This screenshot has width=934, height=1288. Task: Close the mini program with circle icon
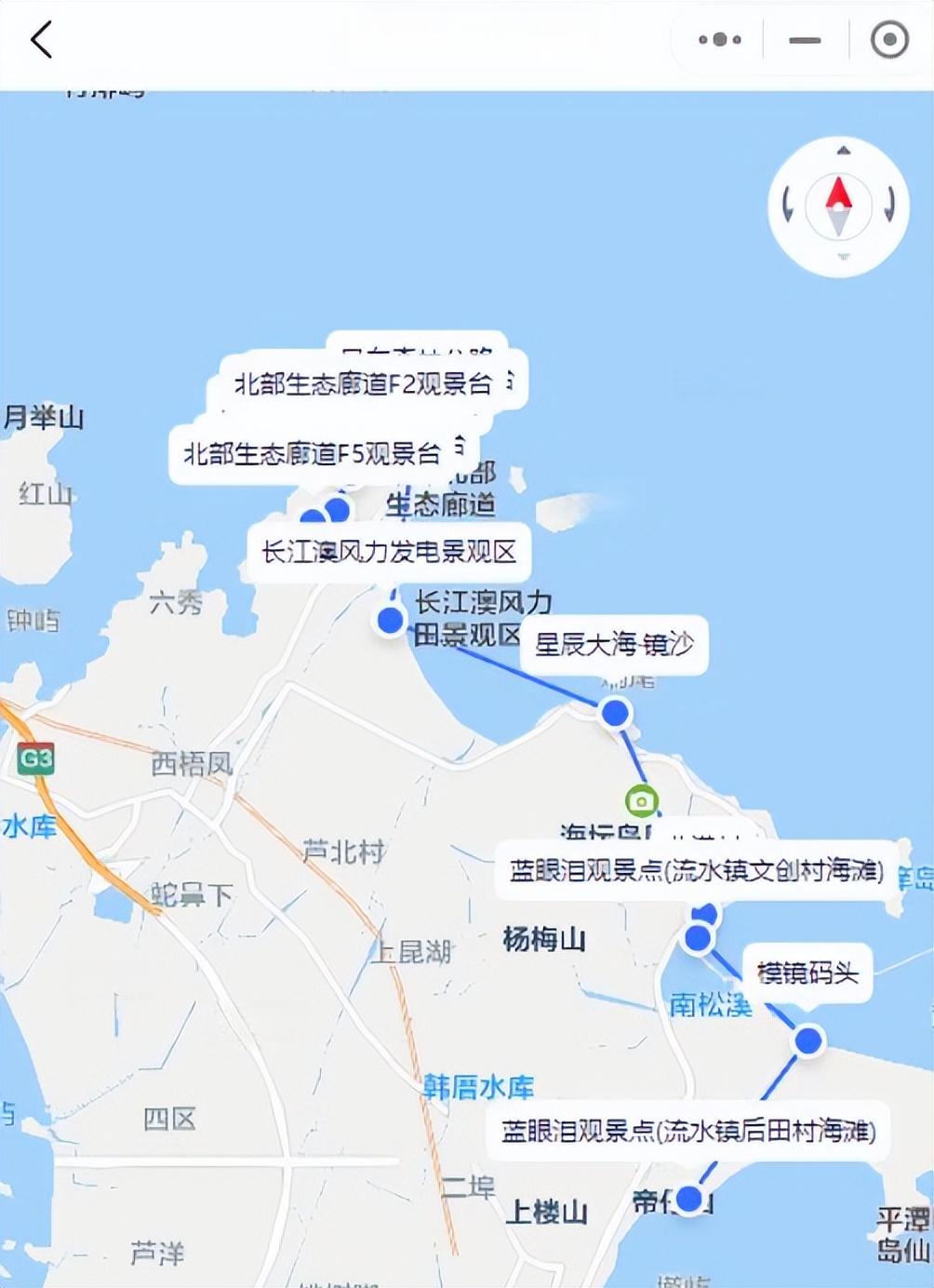(x=888, y=40)
